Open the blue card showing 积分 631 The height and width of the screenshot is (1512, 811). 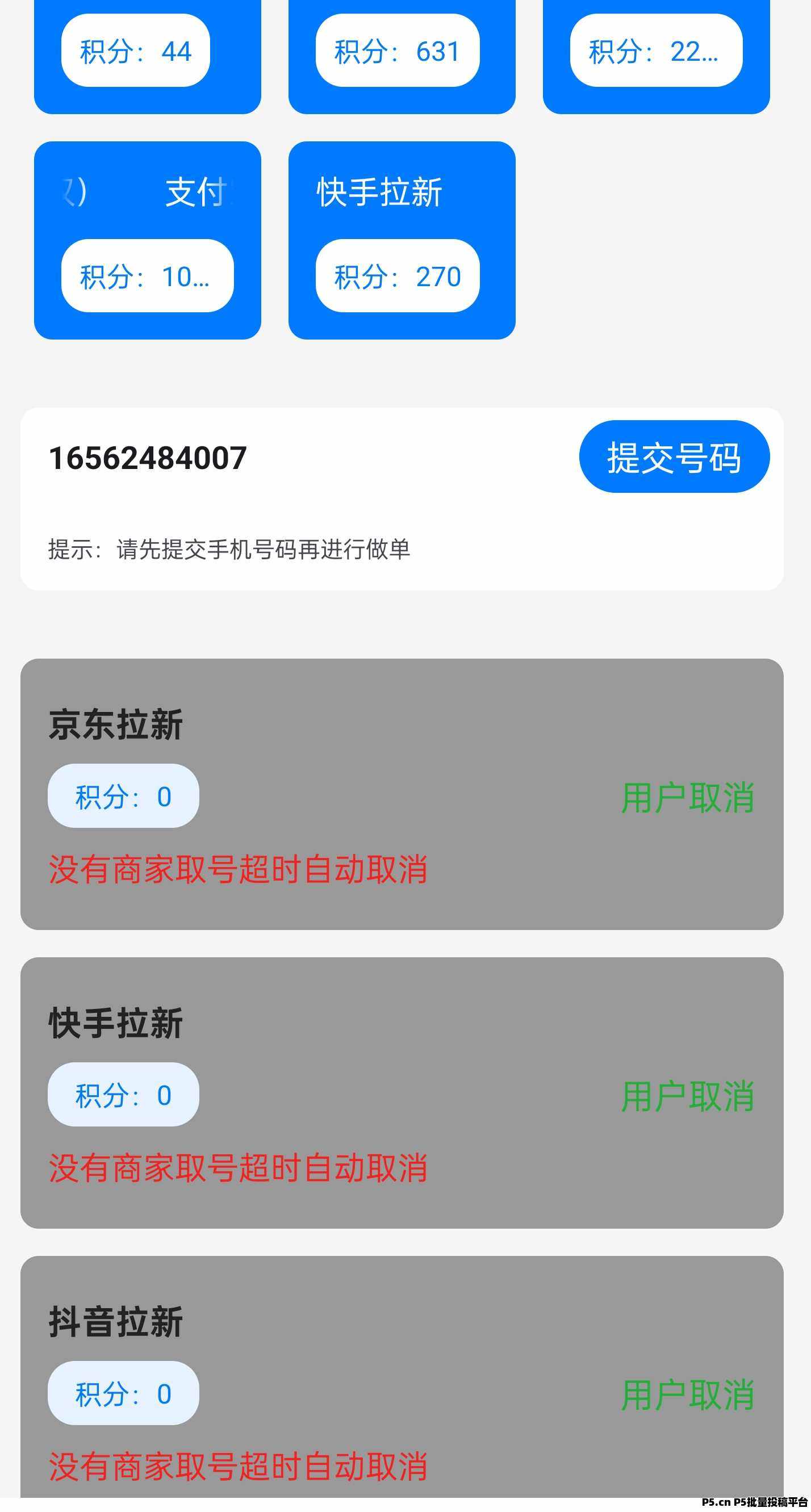pyautogui.click(x=402, y=57)
